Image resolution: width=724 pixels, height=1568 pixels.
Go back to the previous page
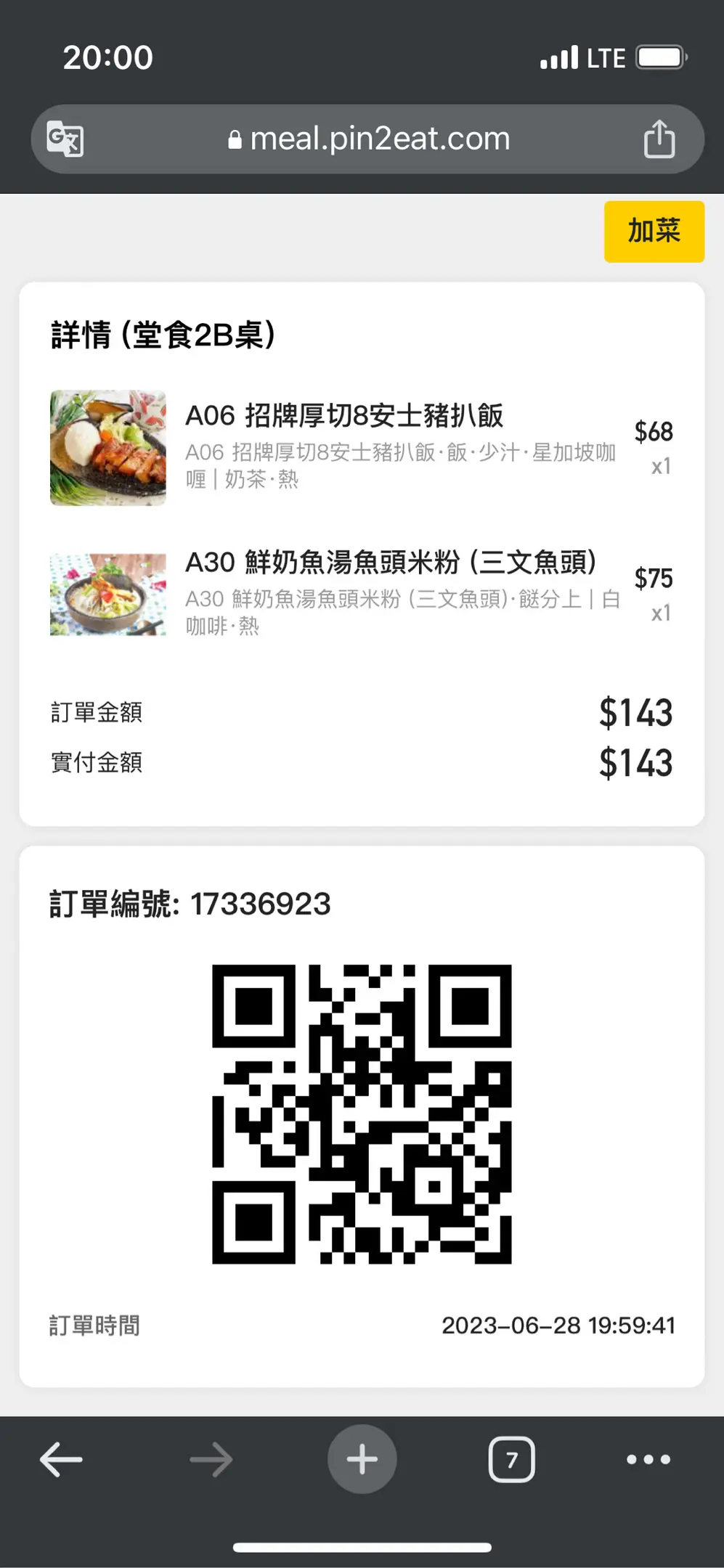point(61,1459)
